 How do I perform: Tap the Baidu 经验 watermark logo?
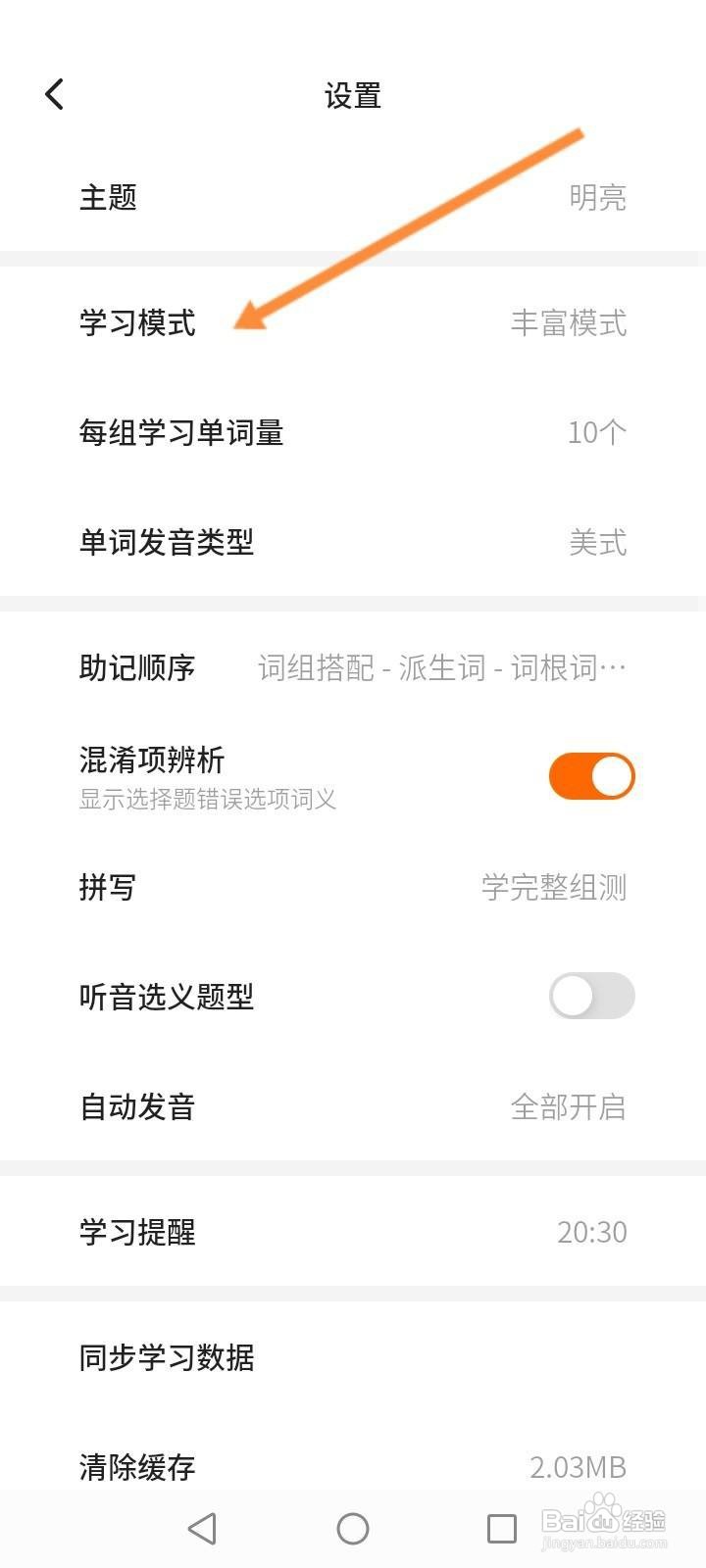[613, 1524]
